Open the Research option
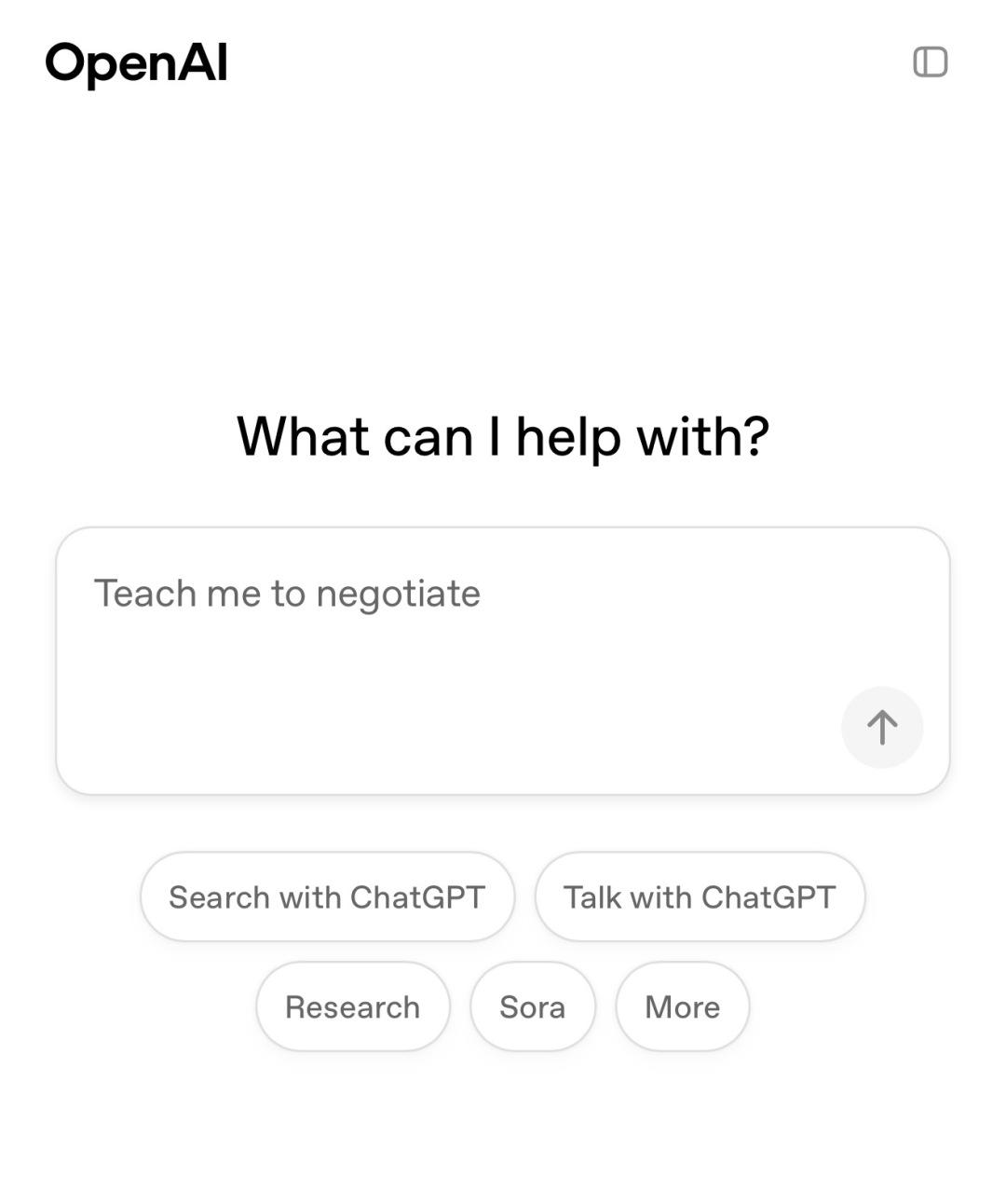 [352, 1006]
